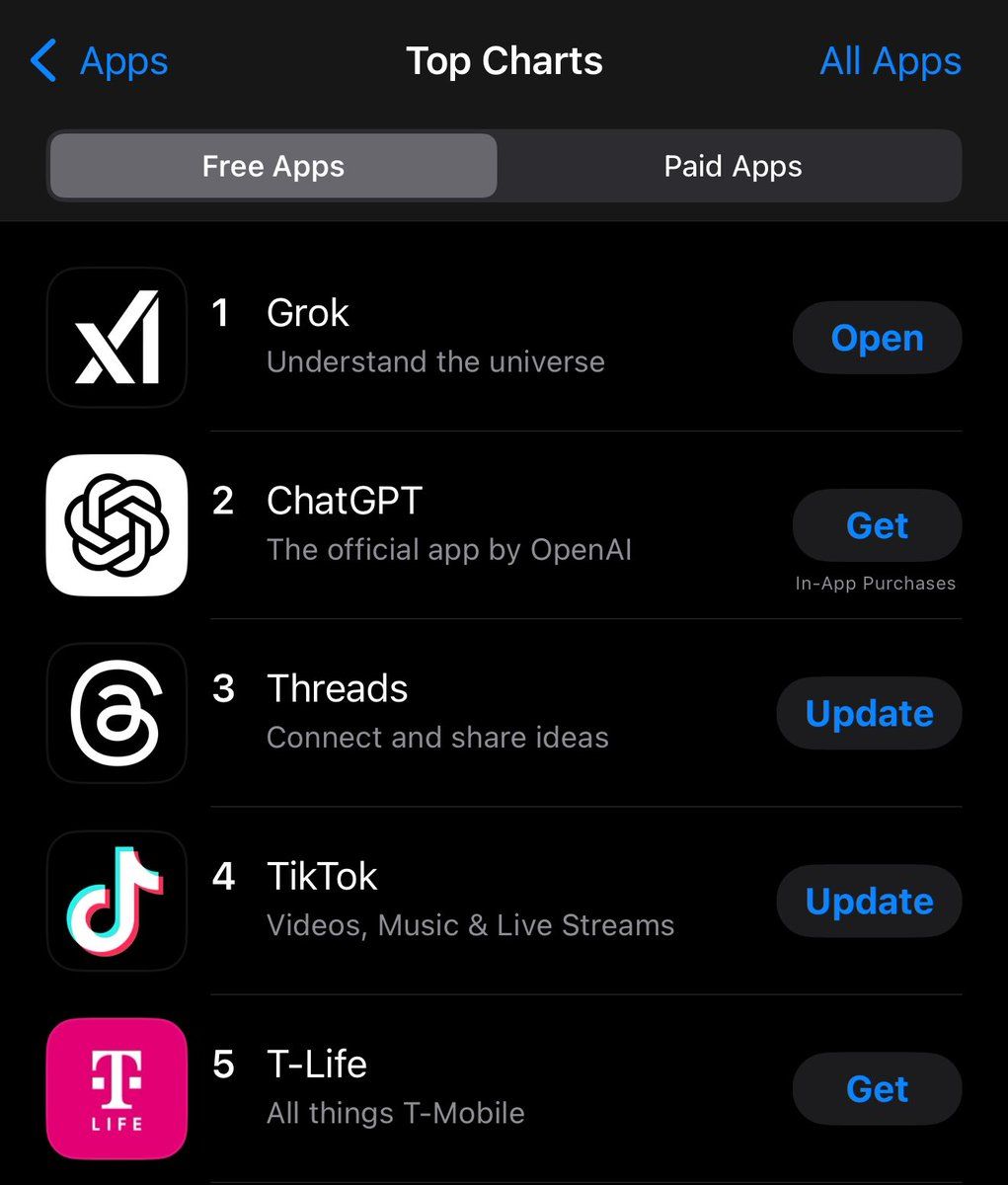Go back to Apps
The width and height of the screenshot is (1008, 1185).
pyautogui.click(x=99, y=61)
